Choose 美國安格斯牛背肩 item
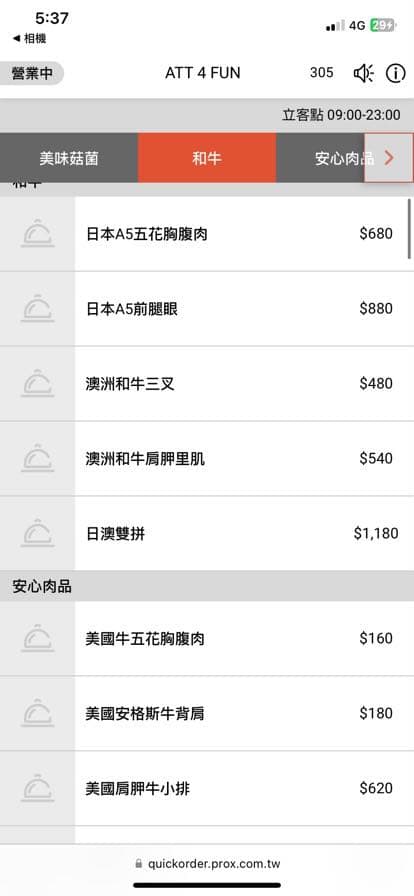 pyautogui.click(x=207, y=713)
